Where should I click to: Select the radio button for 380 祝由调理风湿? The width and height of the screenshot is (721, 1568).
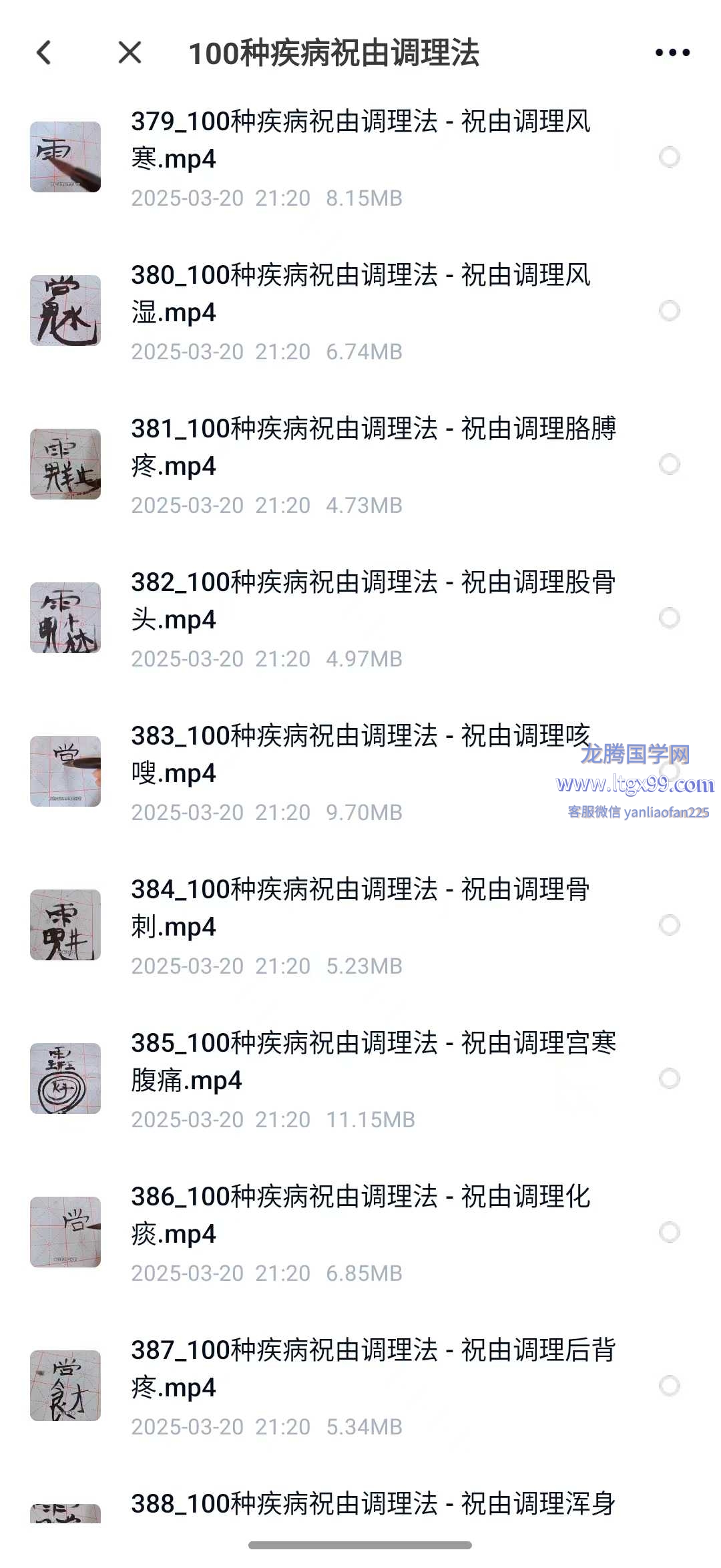click(669, 311)
